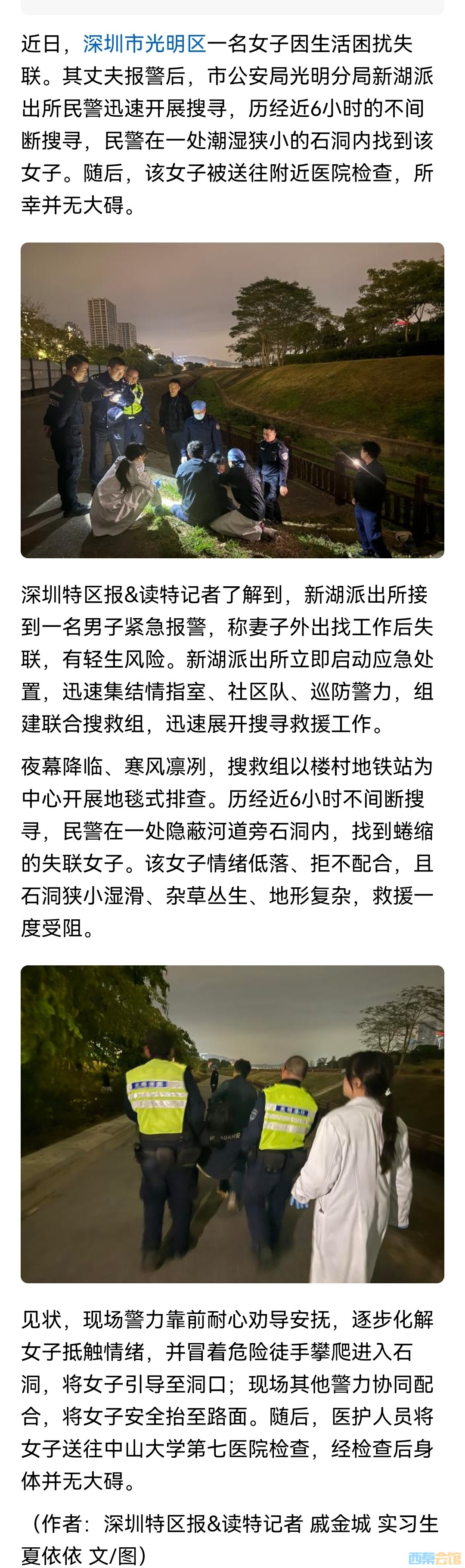The height and width of the screenshot is (1568, 465).
Task: View the photo of police gathered by the riverside fence
Action: 232,400
